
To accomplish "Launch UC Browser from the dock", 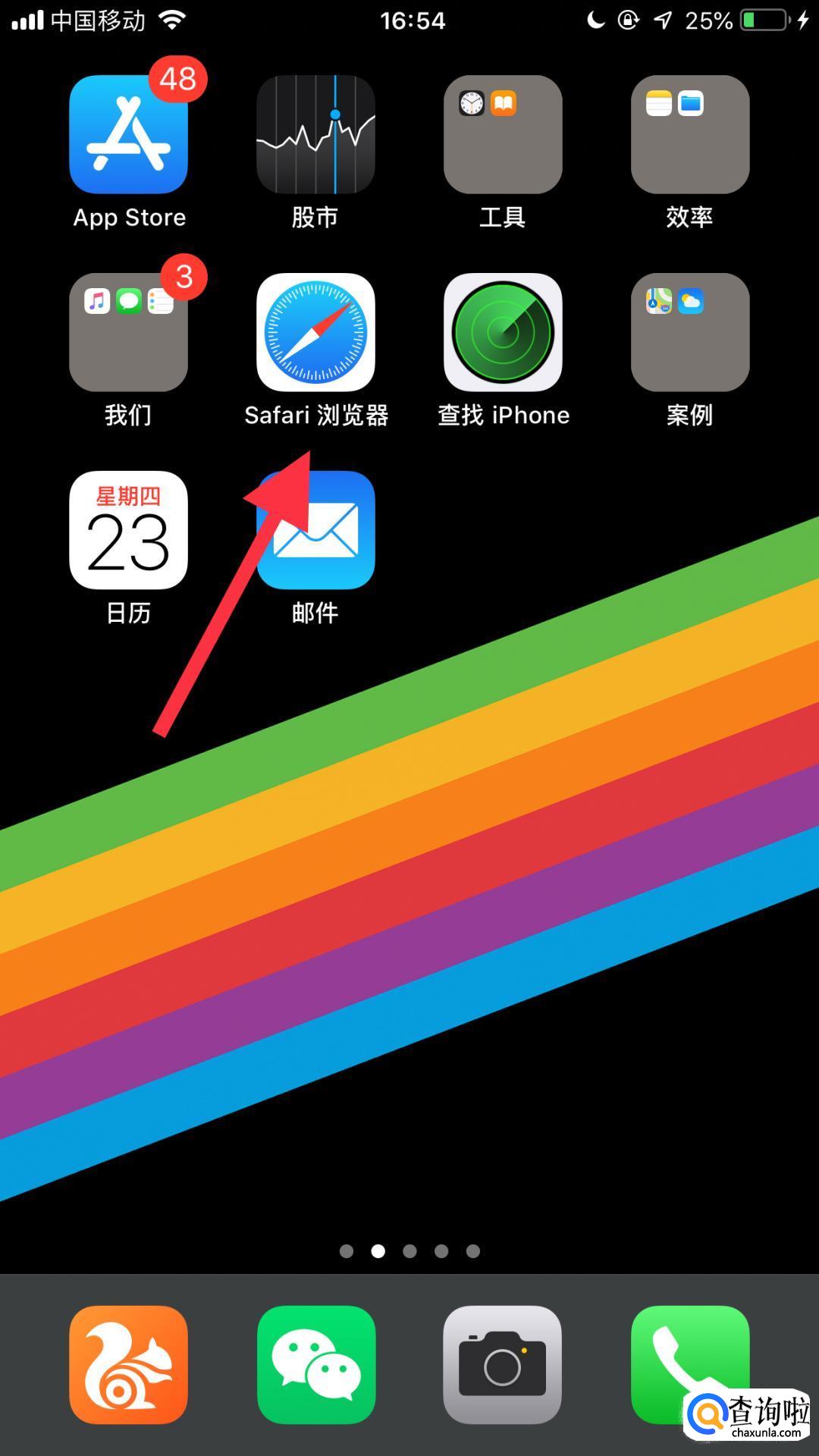I will tap(129, 1364).
